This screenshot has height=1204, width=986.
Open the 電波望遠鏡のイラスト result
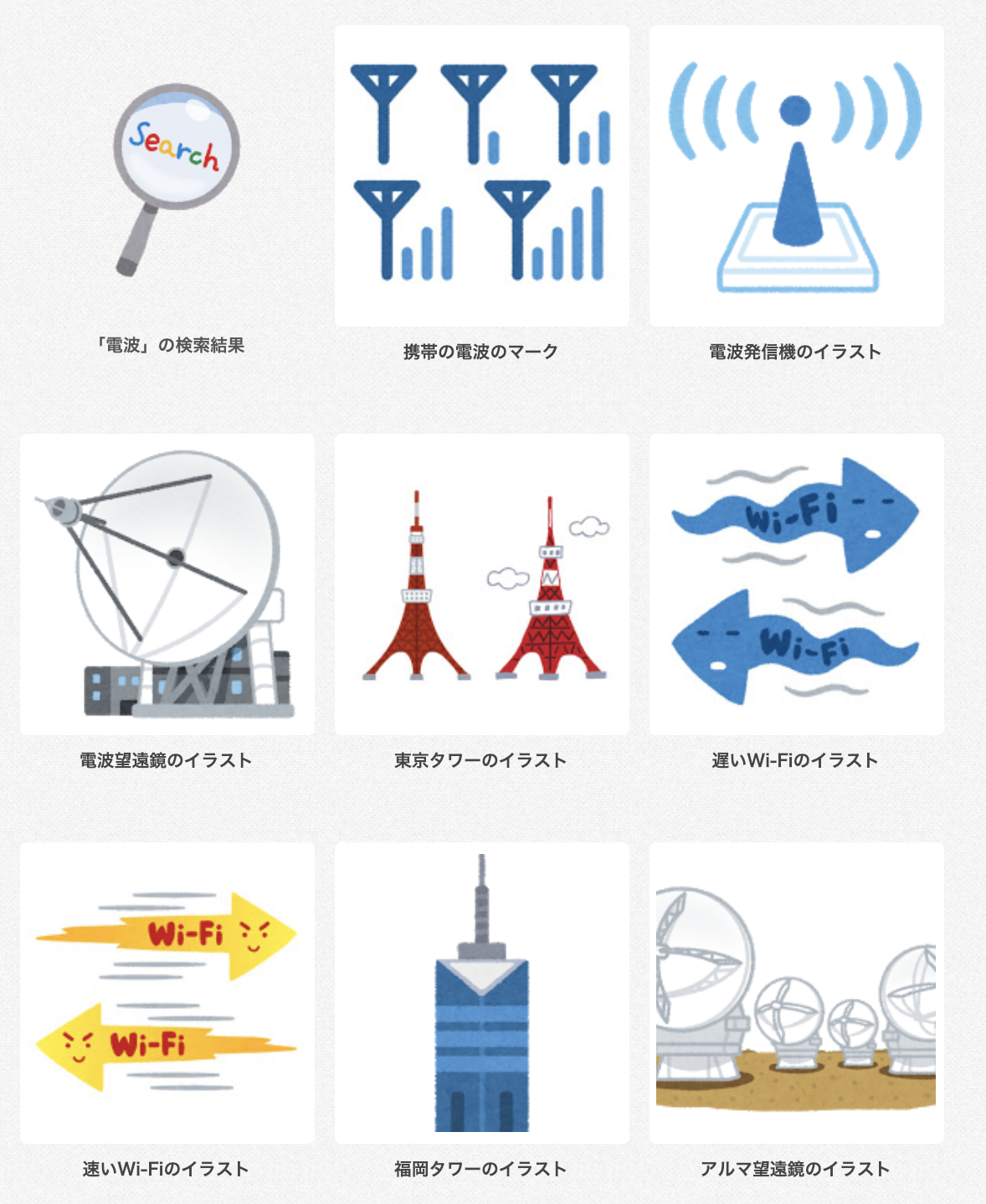[167, 584]
